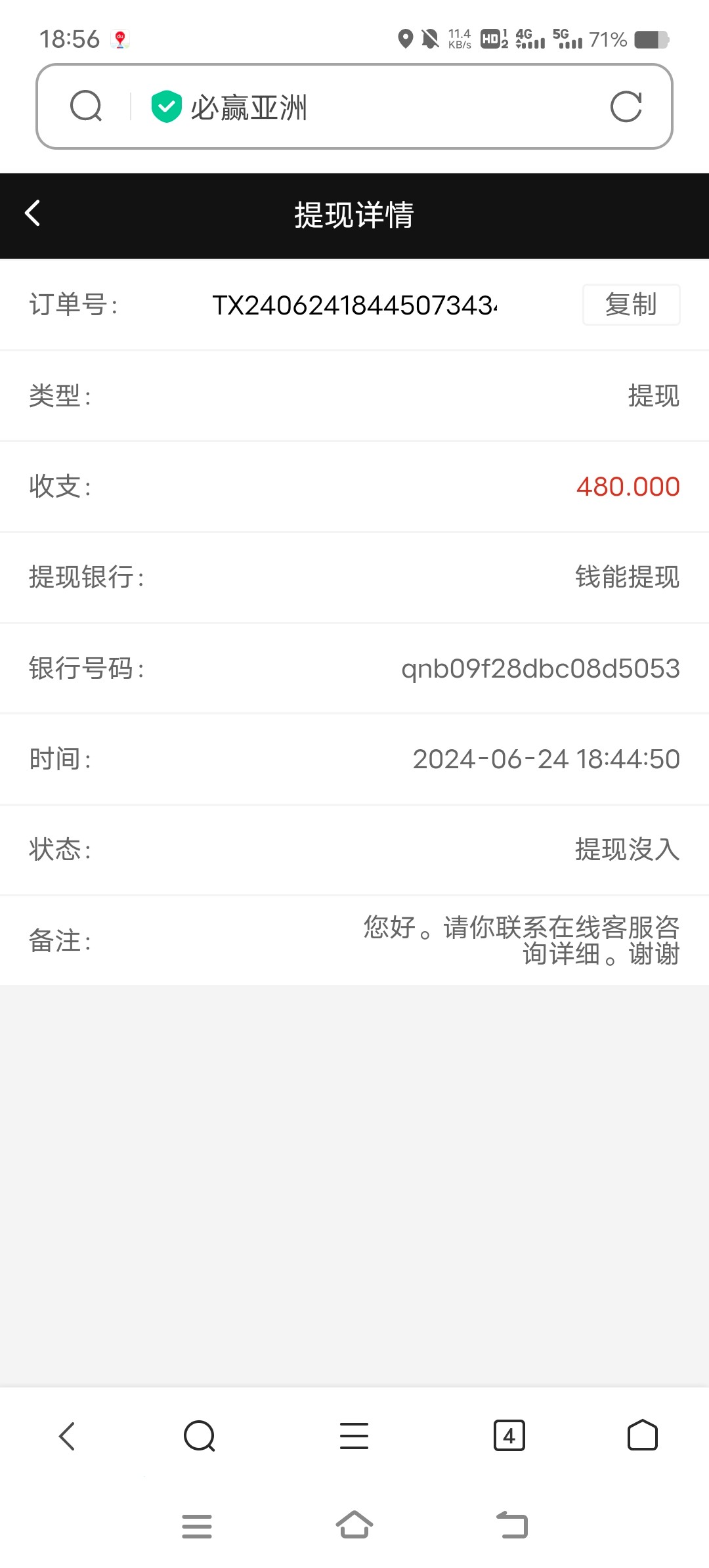Viewport: 709px width, 1568px height.
Task: Open search from the browser bottom toolbar
Action: pyautogui.click(x=200, y=1435)
